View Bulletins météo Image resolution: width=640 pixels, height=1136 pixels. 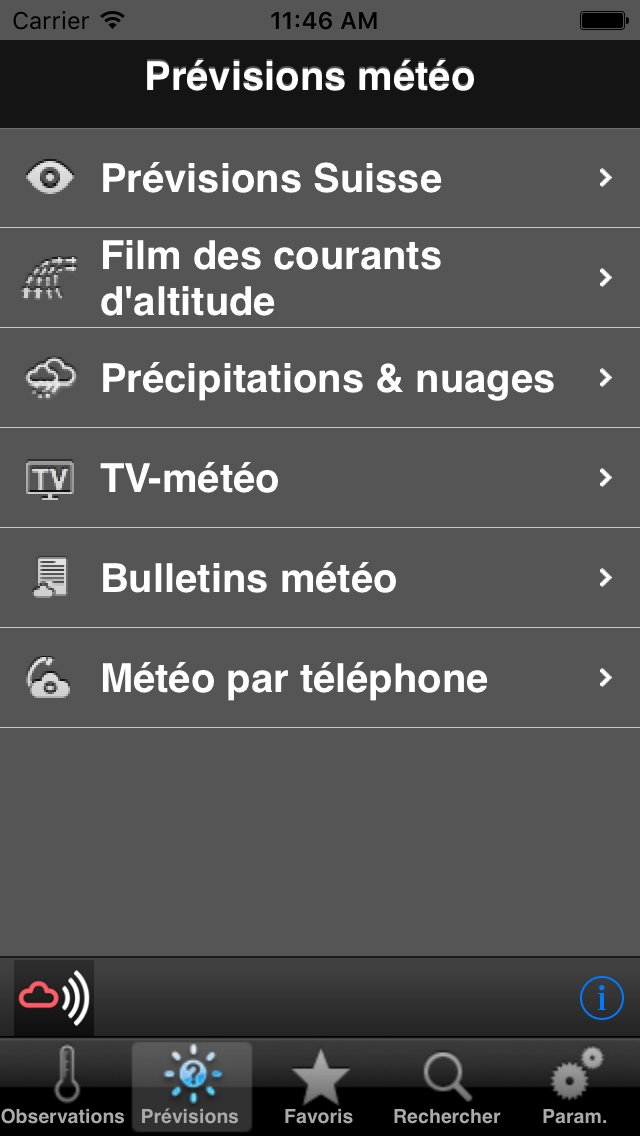pos(320,578)
